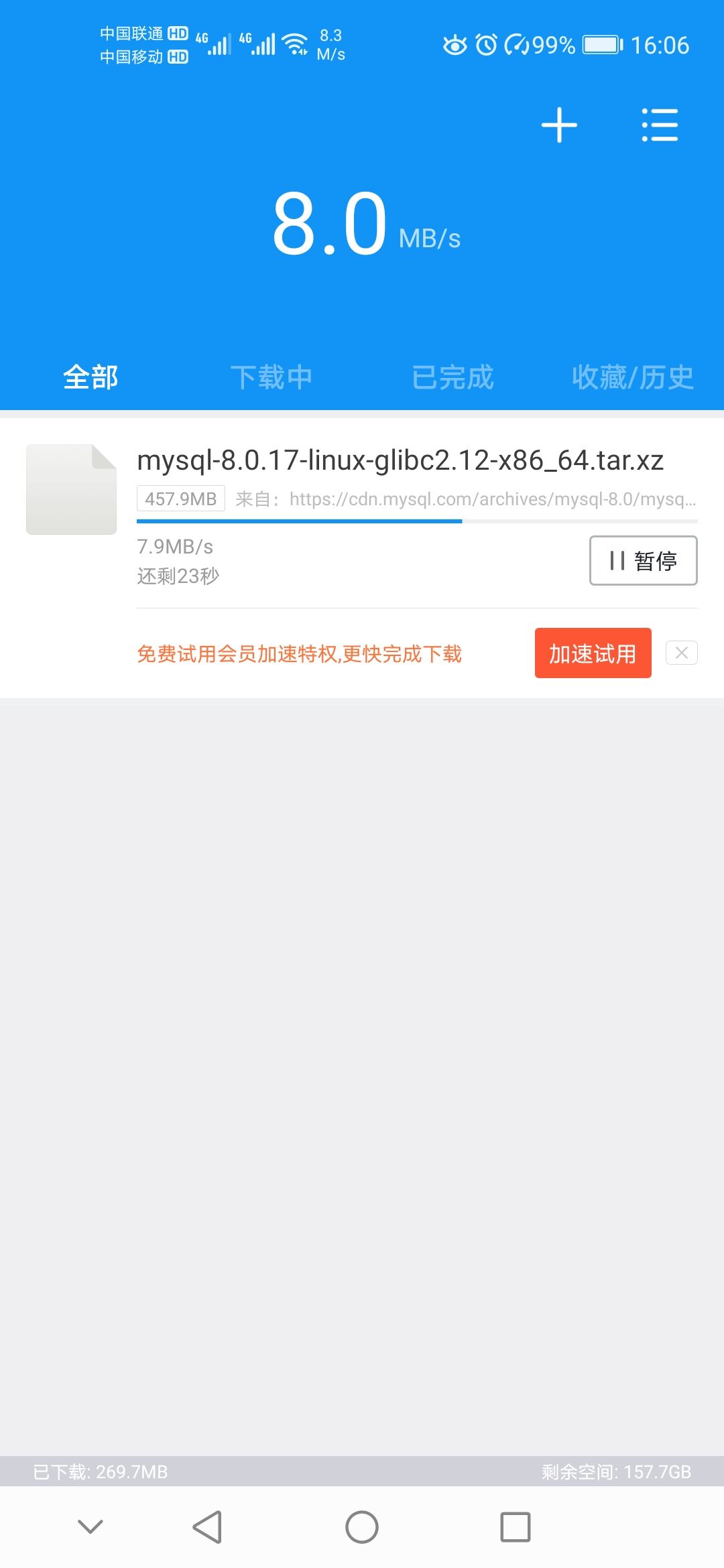Pause the mysql download with 暂停
The height and width of the screenshot is (1568, 724).
[643, 560]
